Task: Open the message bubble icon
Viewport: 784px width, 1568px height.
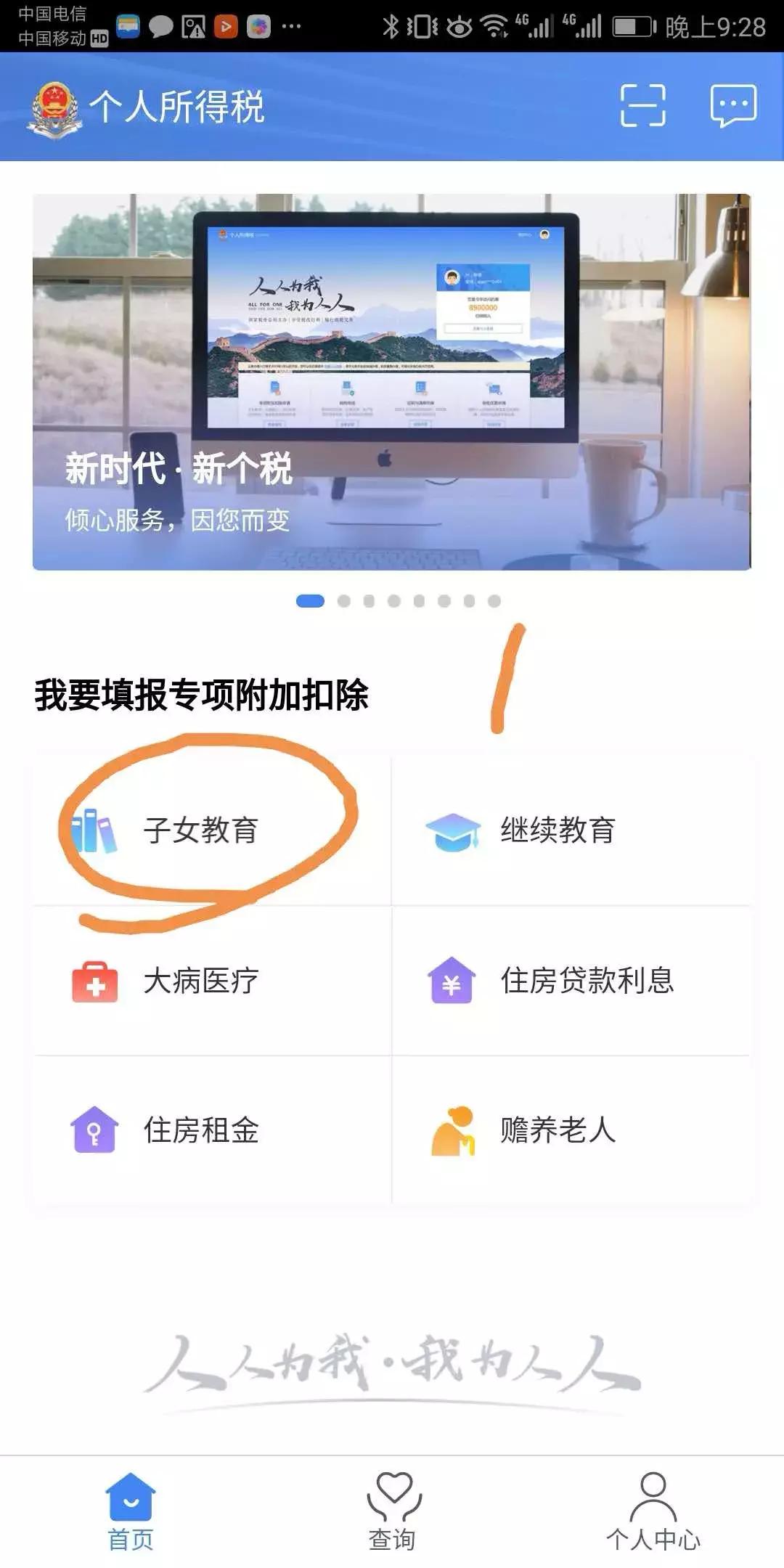Action: [x=733, y=106]
